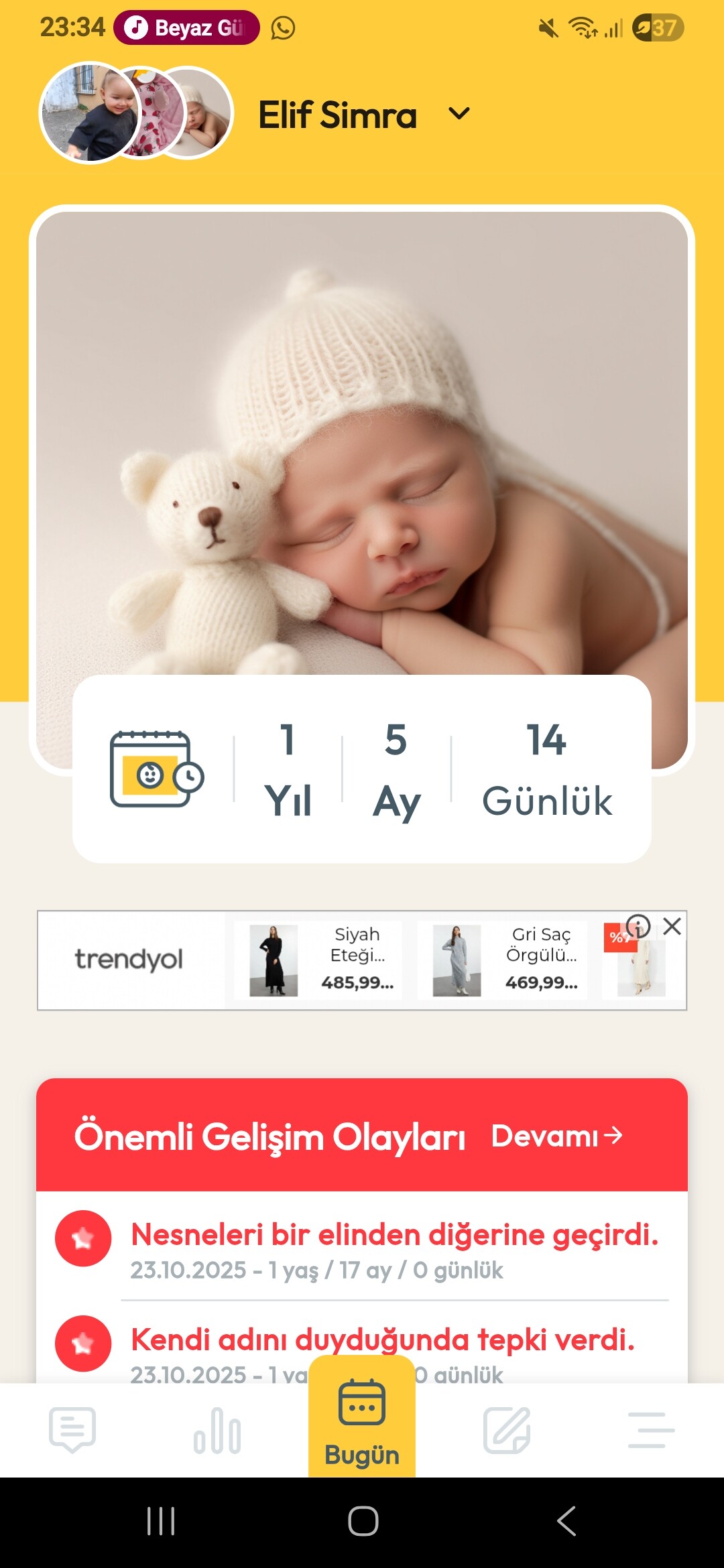View ad info icon
Screen dimensions: 724x1568
point(638,926)
